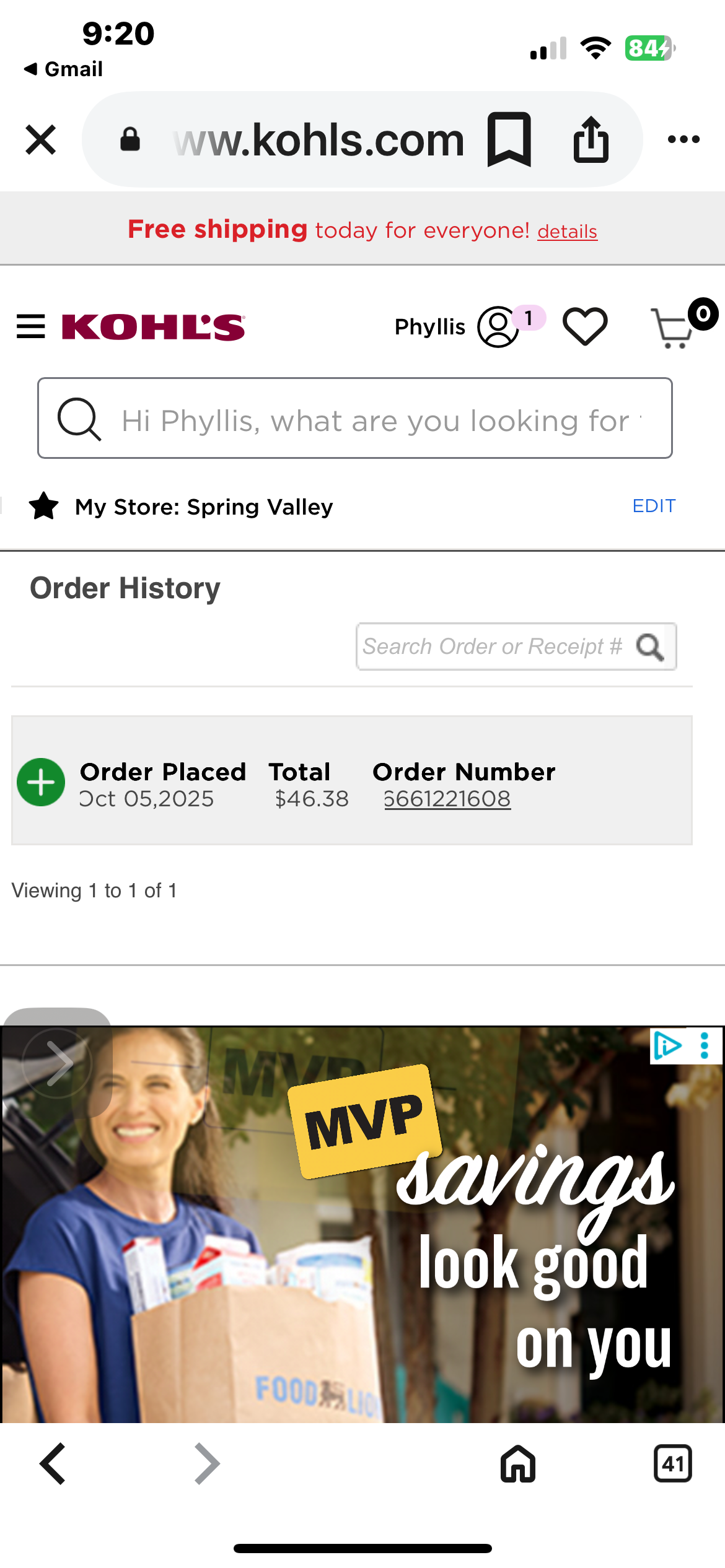This screenshot has width=725, height=1568.
Task: Bookmark this kohls.com page
Action: [x=509, y=139]
